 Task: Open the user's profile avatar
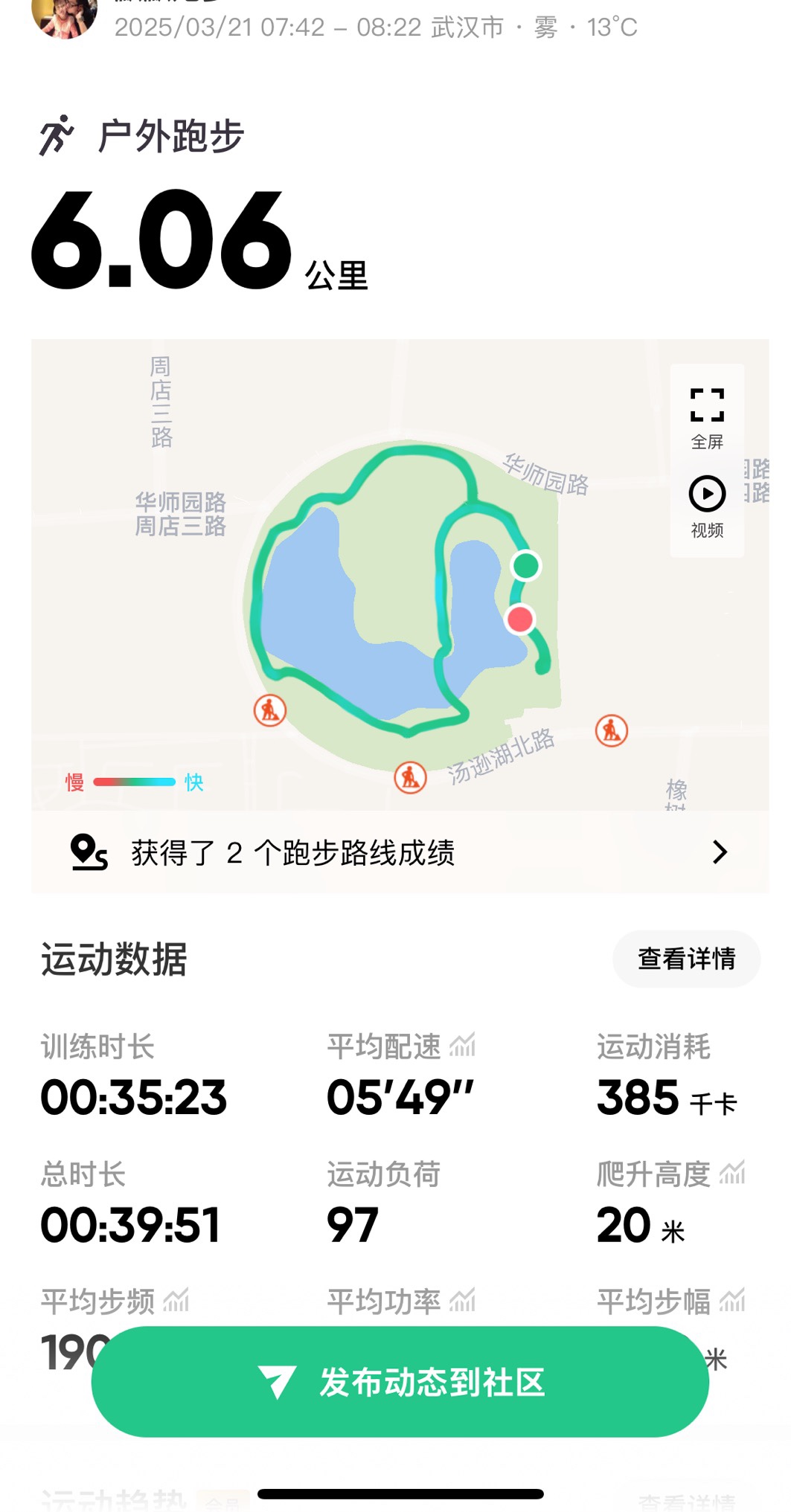(x=65, y=15)
